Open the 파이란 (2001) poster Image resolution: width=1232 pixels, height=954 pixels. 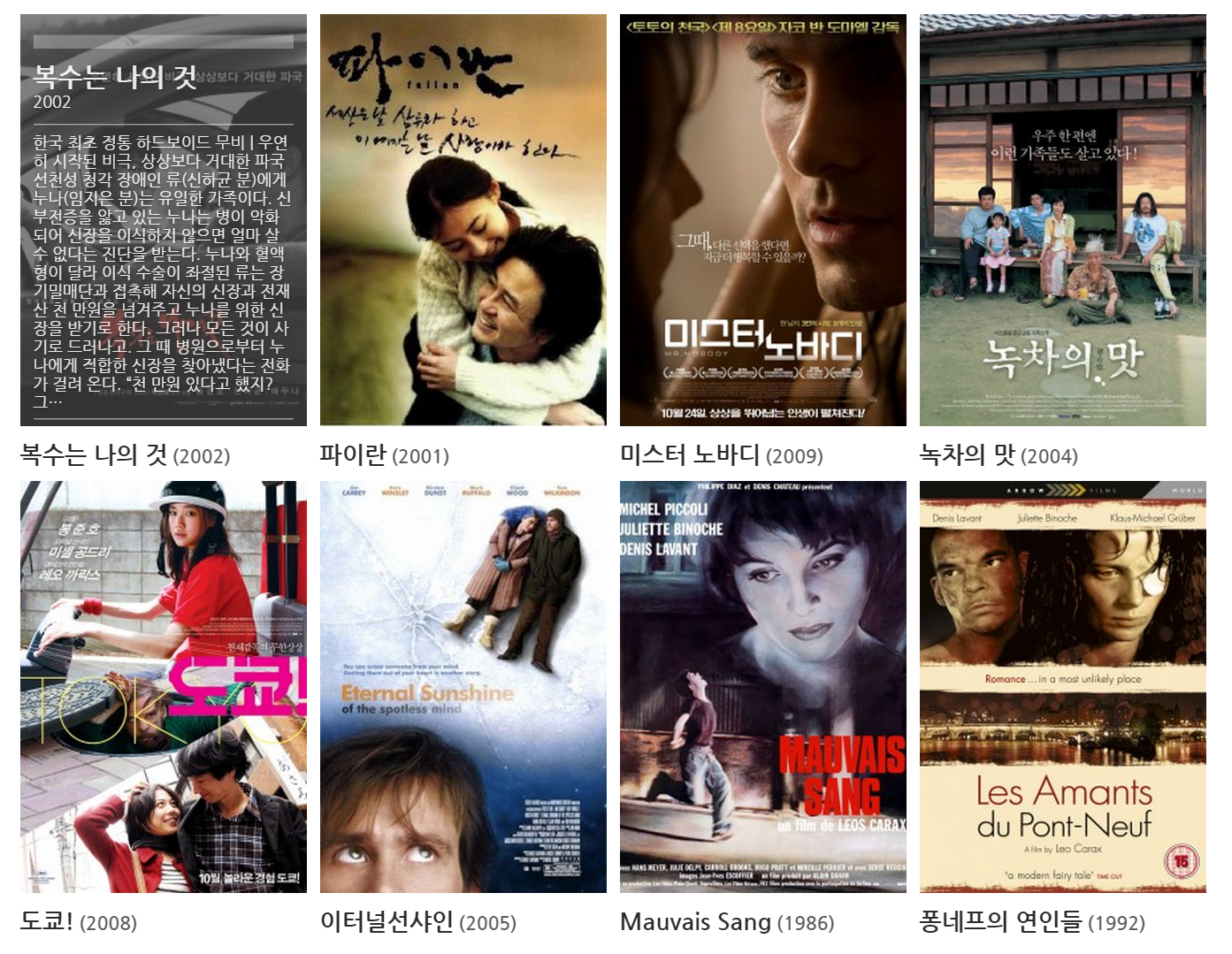click(463, 220)
